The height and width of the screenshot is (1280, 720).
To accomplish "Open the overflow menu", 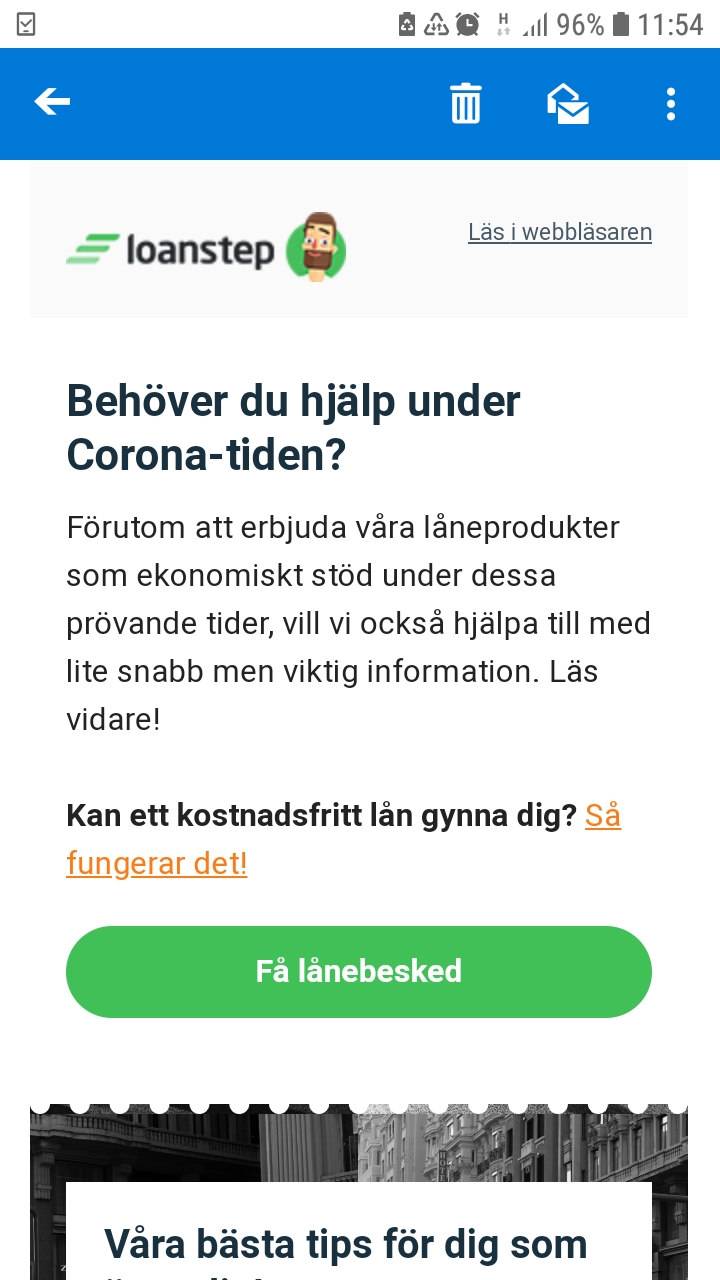I will tap(670, 103).
